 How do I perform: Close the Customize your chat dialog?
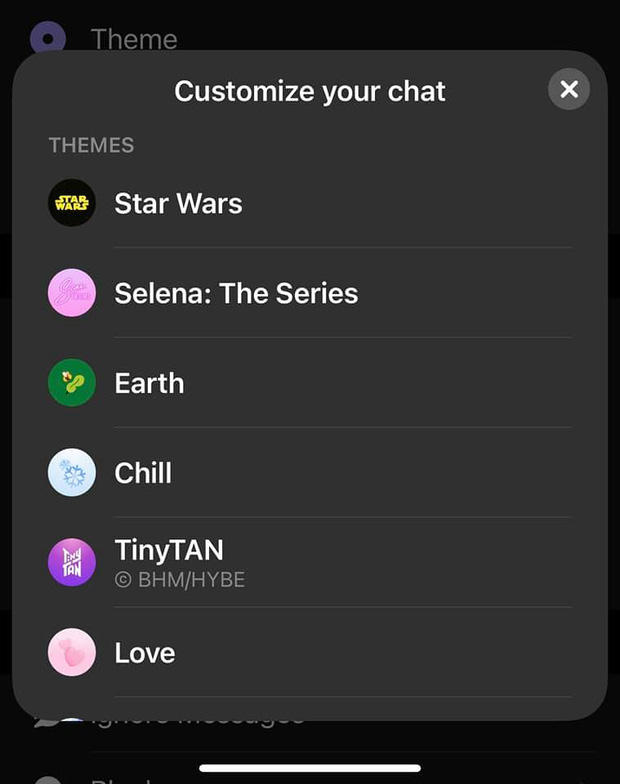tap(569, 90)
